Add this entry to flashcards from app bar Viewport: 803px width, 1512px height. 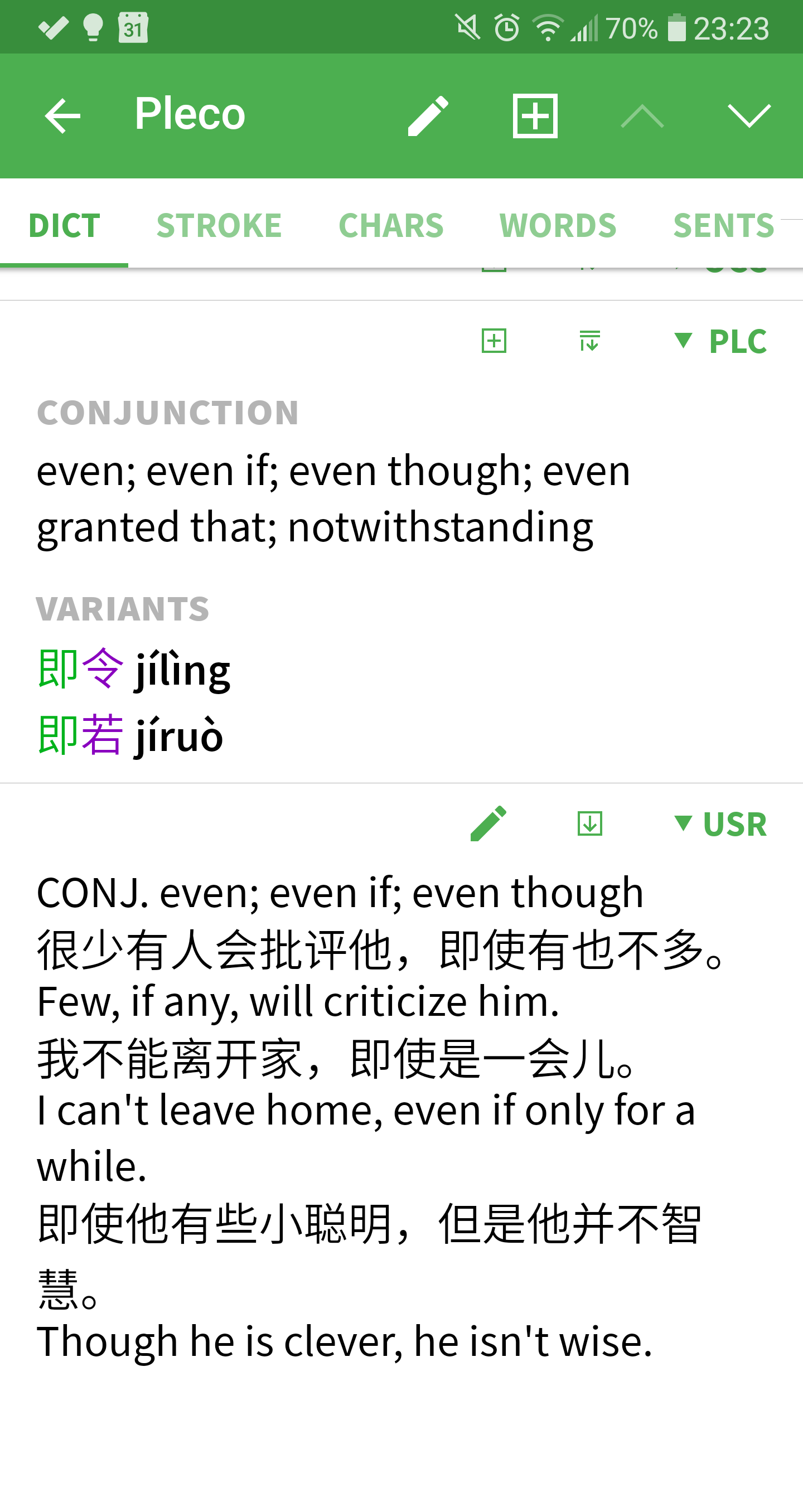pyautogui.click(x=535, y=115)
